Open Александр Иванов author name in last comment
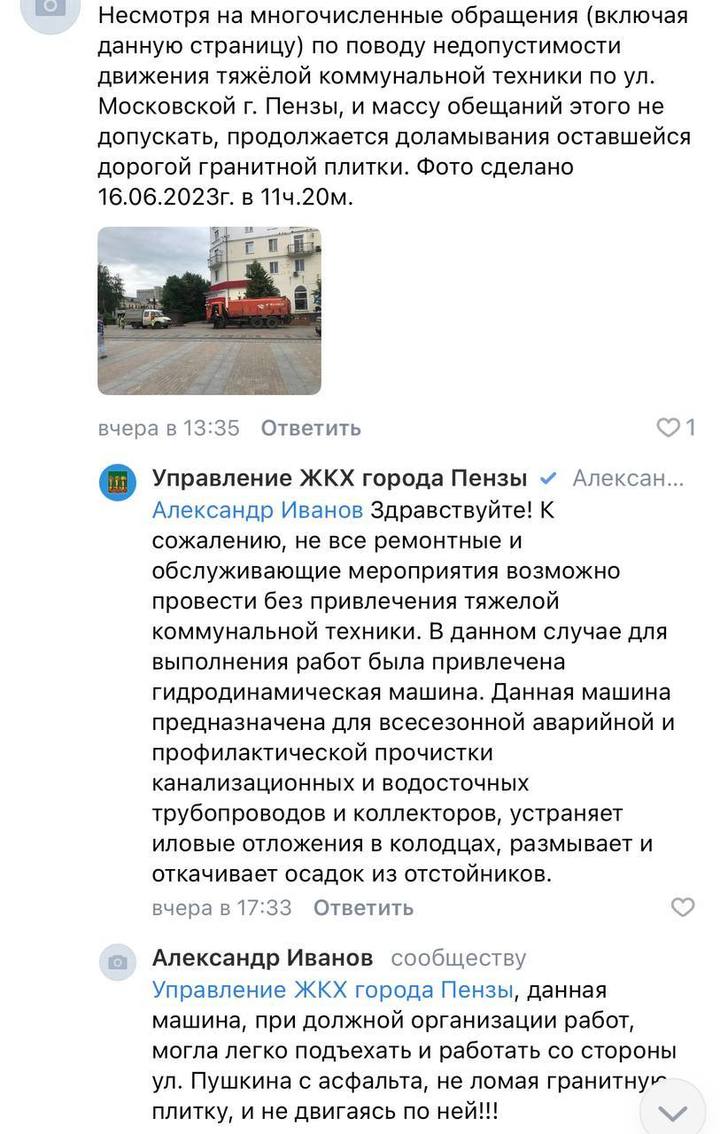 pyautogui.click(x=262, y=958)
